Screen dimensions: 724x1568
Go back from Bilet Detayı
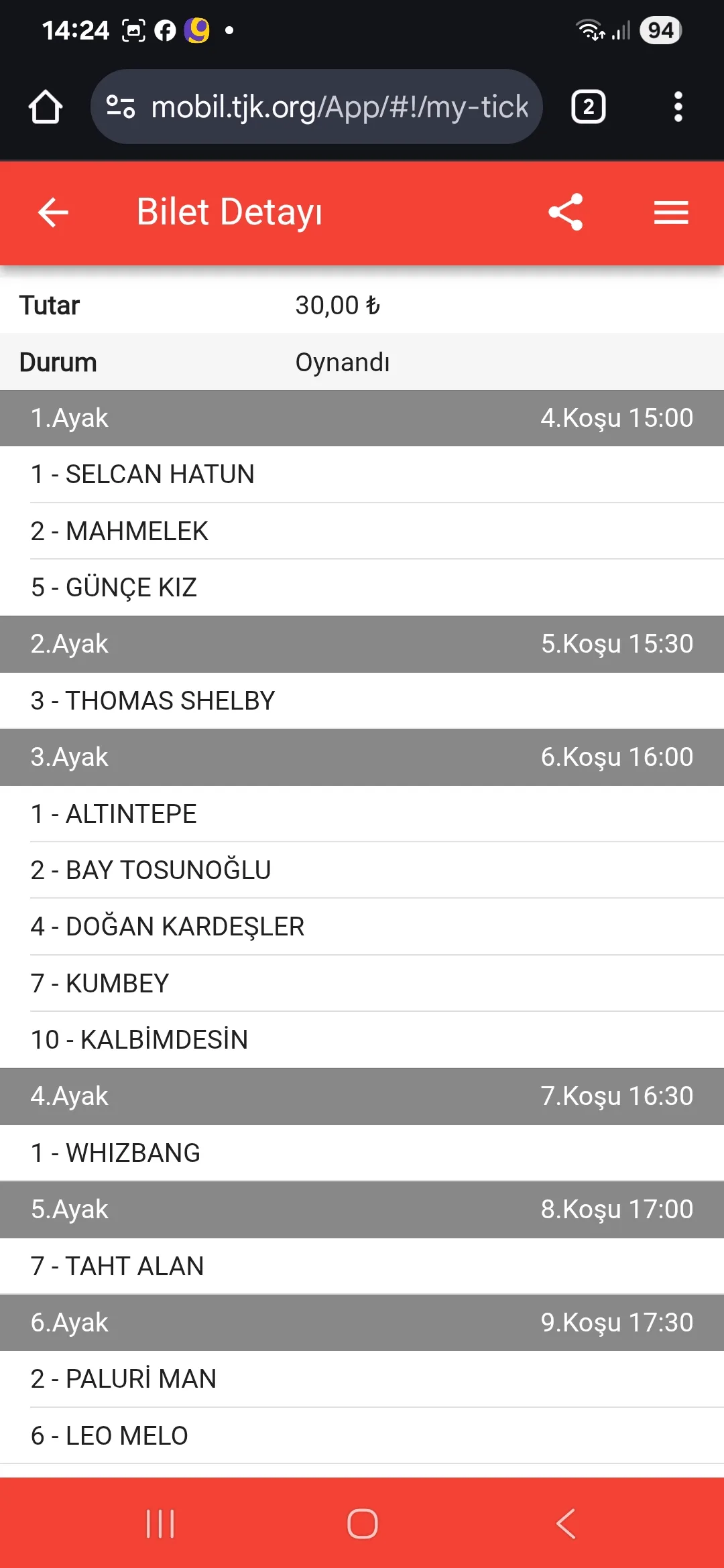tap(53, 213)
